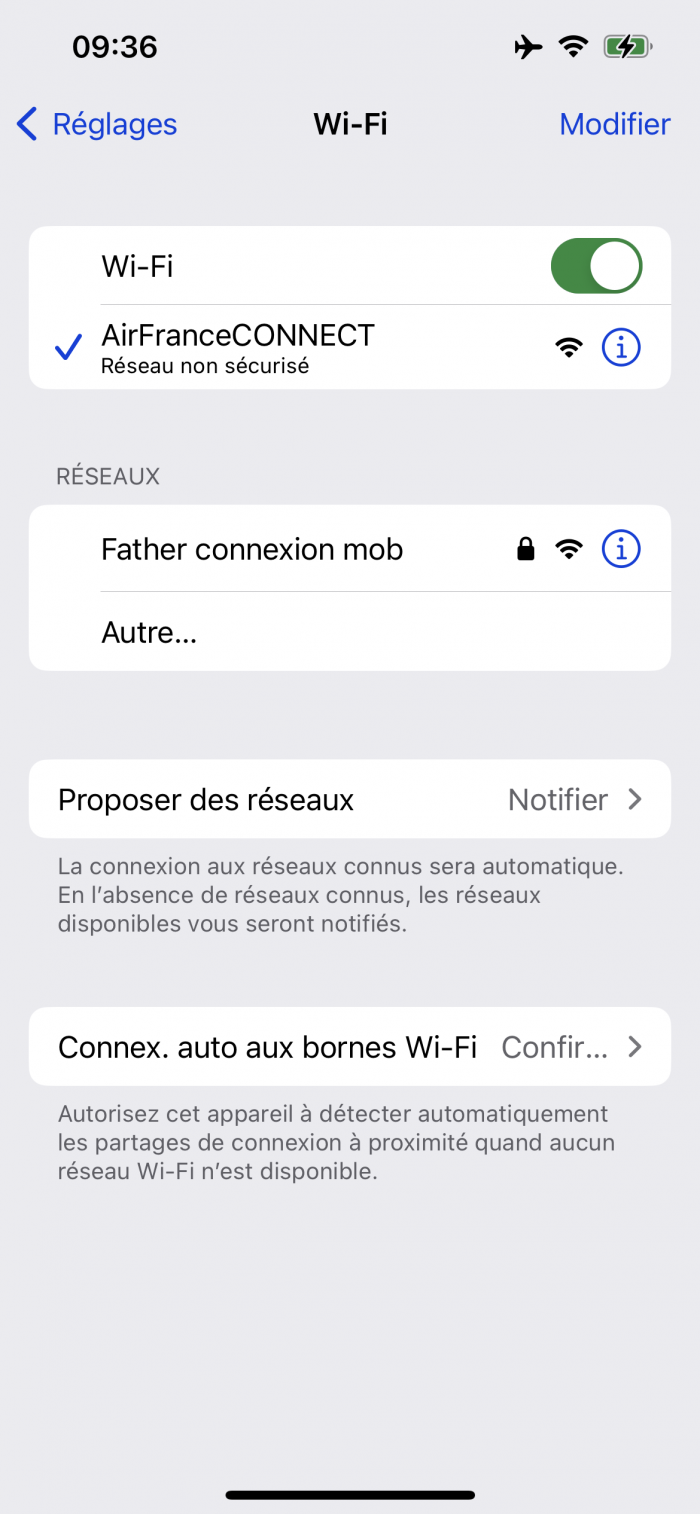Open info for AirFranceCONNECT network
Screen dimensions: 700x1514
point(620,347)
